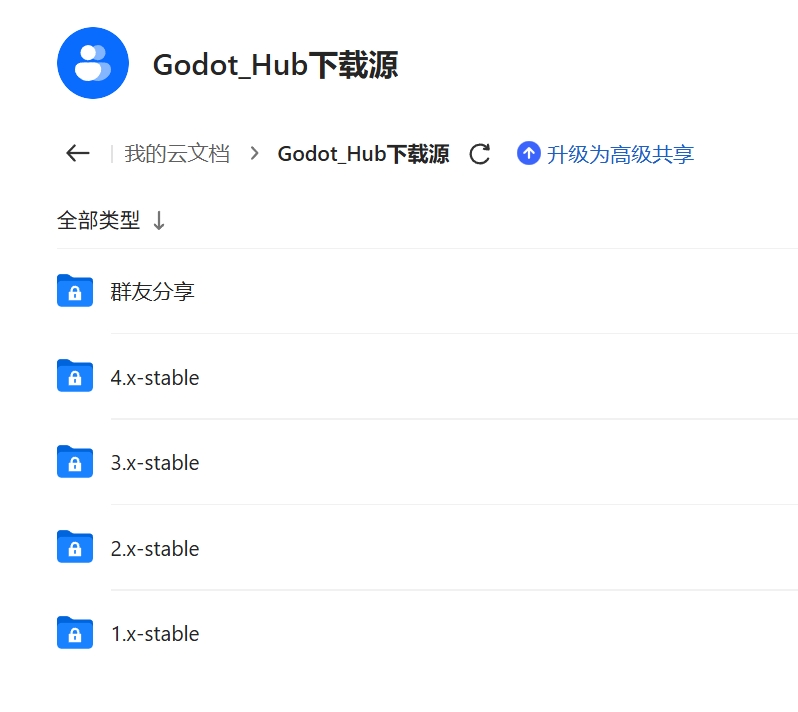
Task: Open the 2.x-stable folder
Action: click(x=155, y=549)
